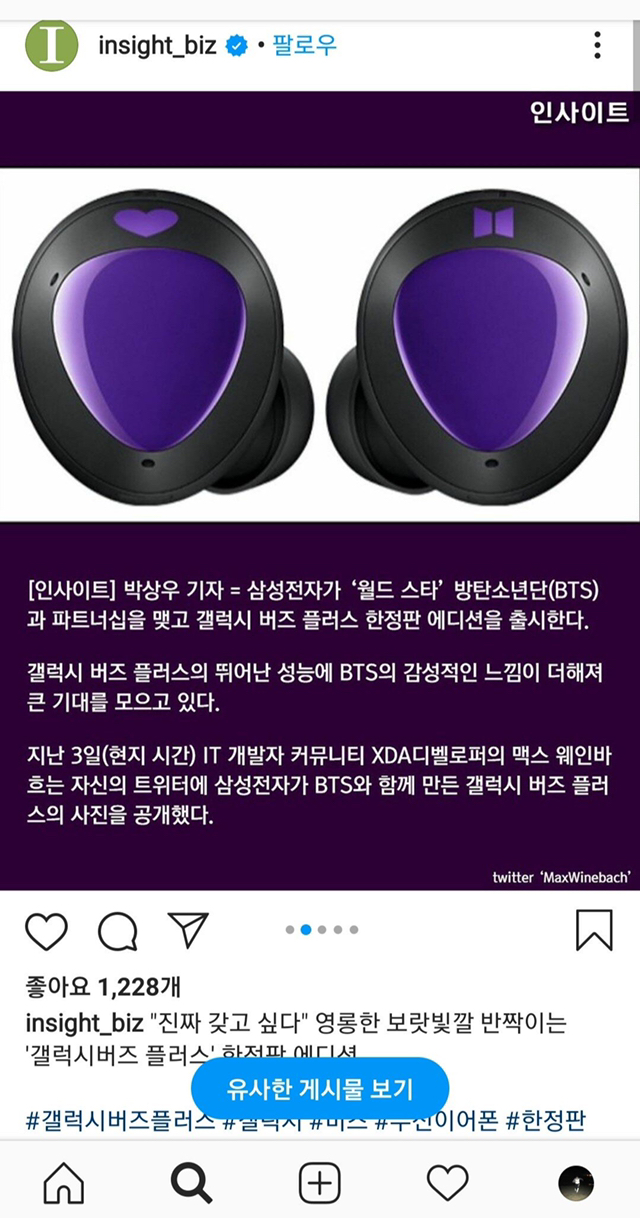Open the post overflow menu

pos(597,45)
